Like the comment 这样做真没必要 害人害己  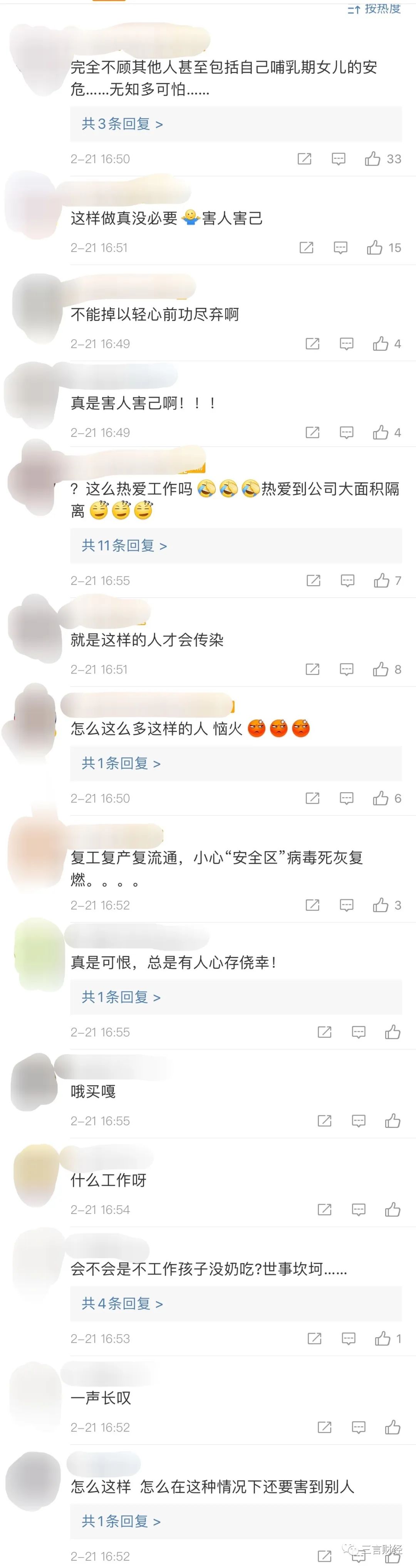pyautogui.click(x=375, y=248)
